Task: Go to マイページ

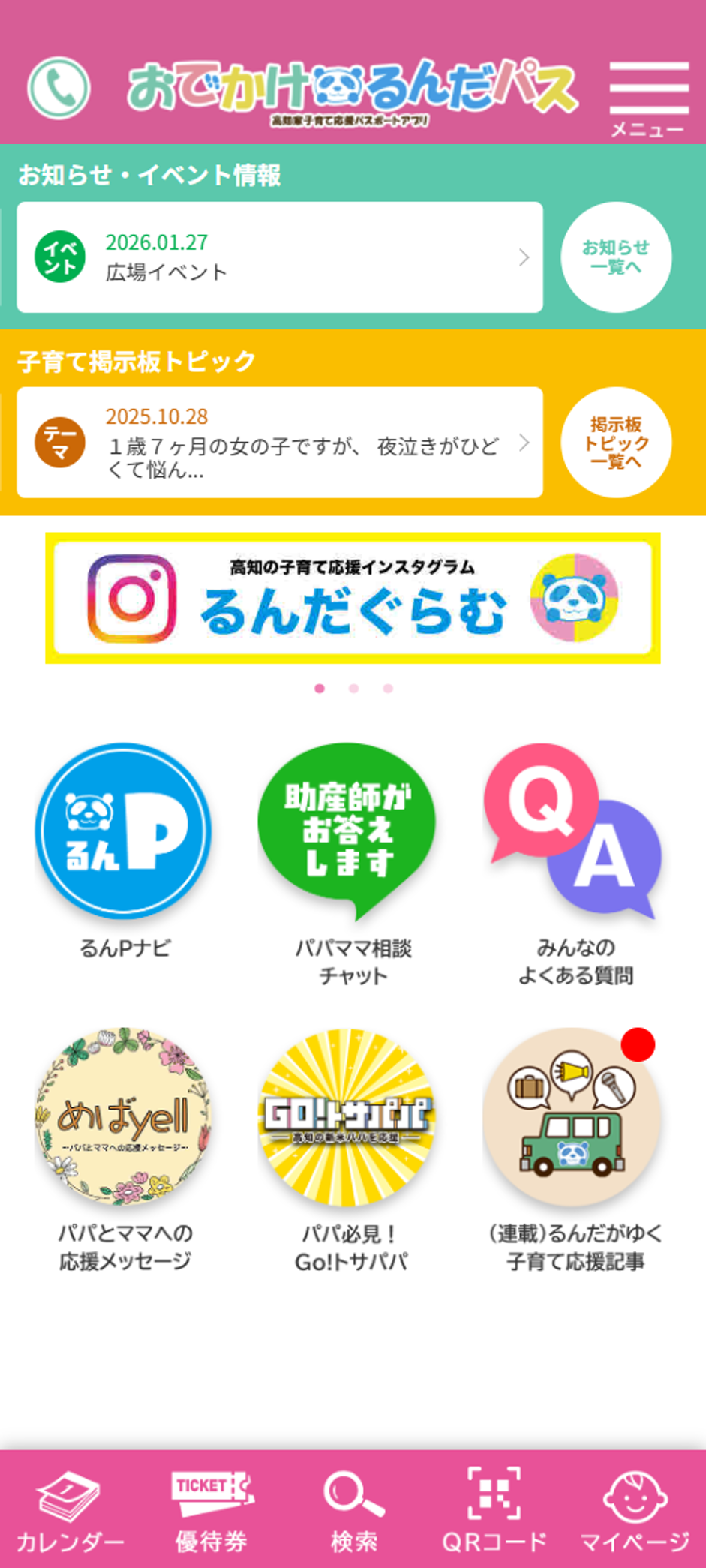Action: [635, 1509]
